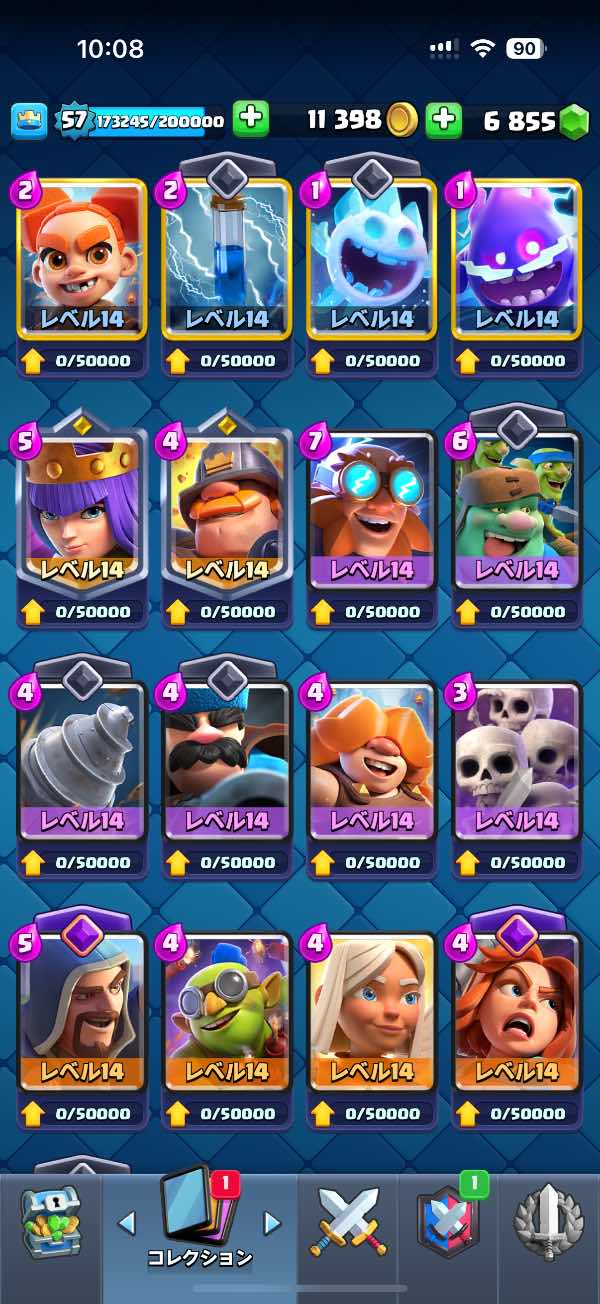Image resolution: width=600 pixels, height=1304 pixels.
Task: Open the Mighty Miner champion card
Action: point(227,509)
